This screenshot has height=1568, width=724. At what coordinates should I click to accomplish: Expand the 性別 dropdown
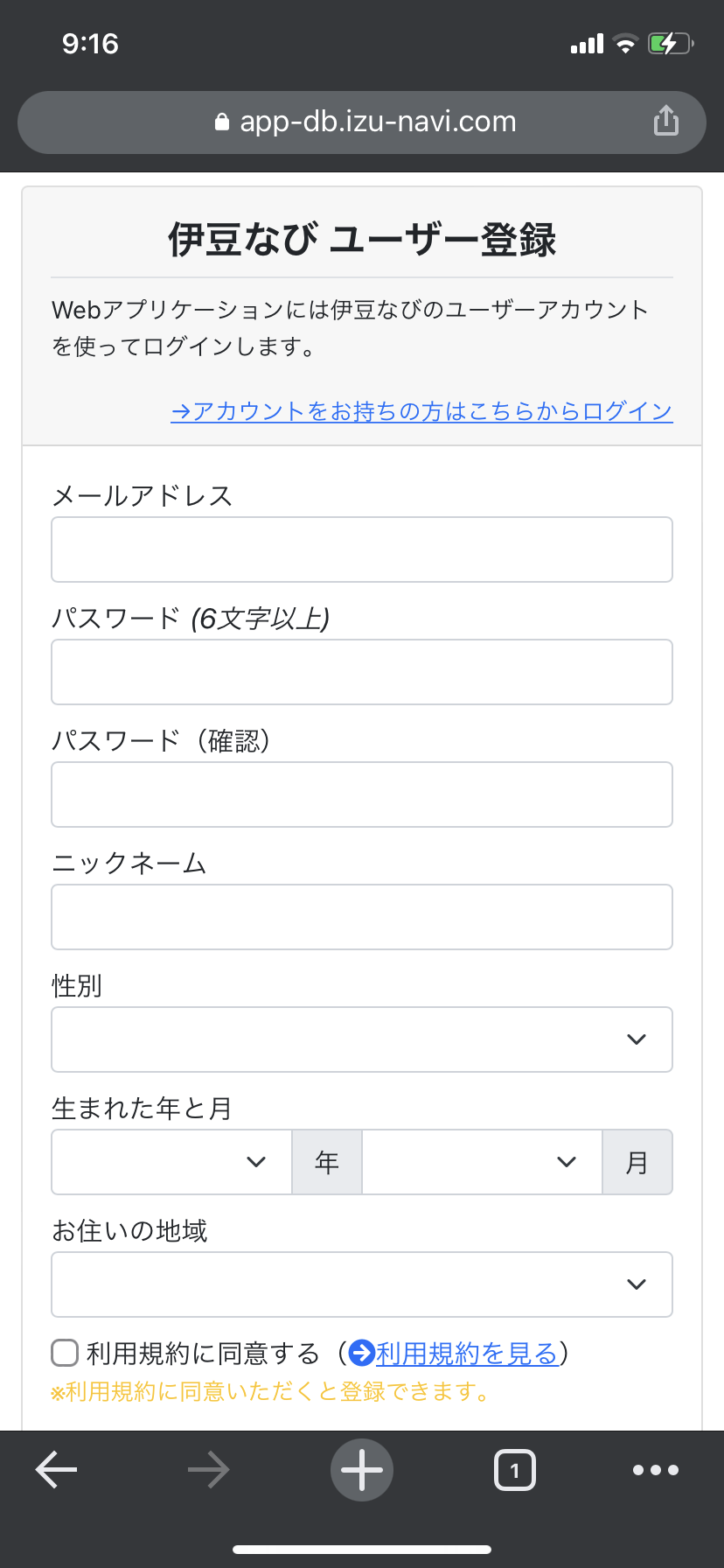tap(362, 1039)
